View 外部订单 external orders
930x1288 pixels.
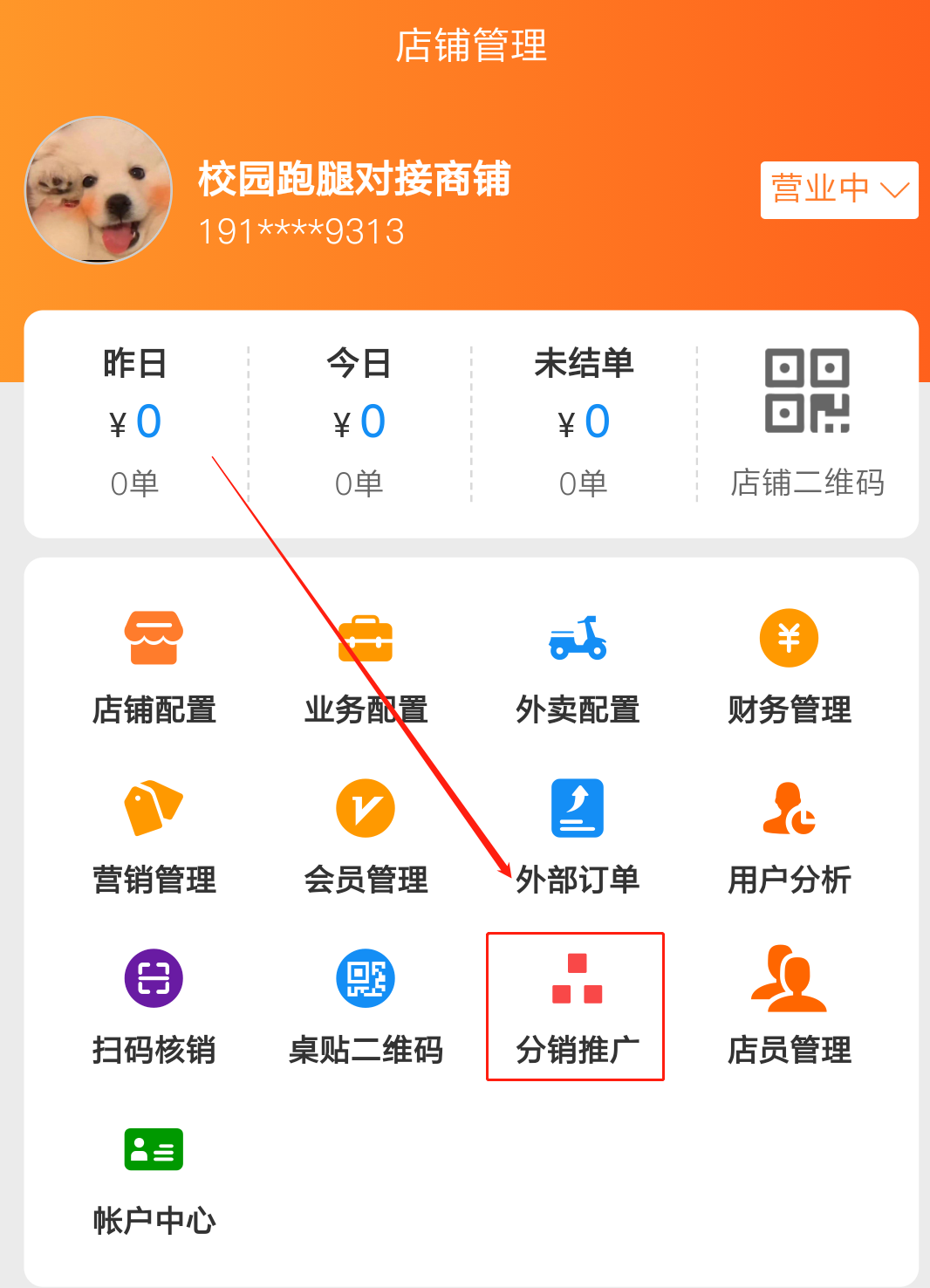(578, 839)
